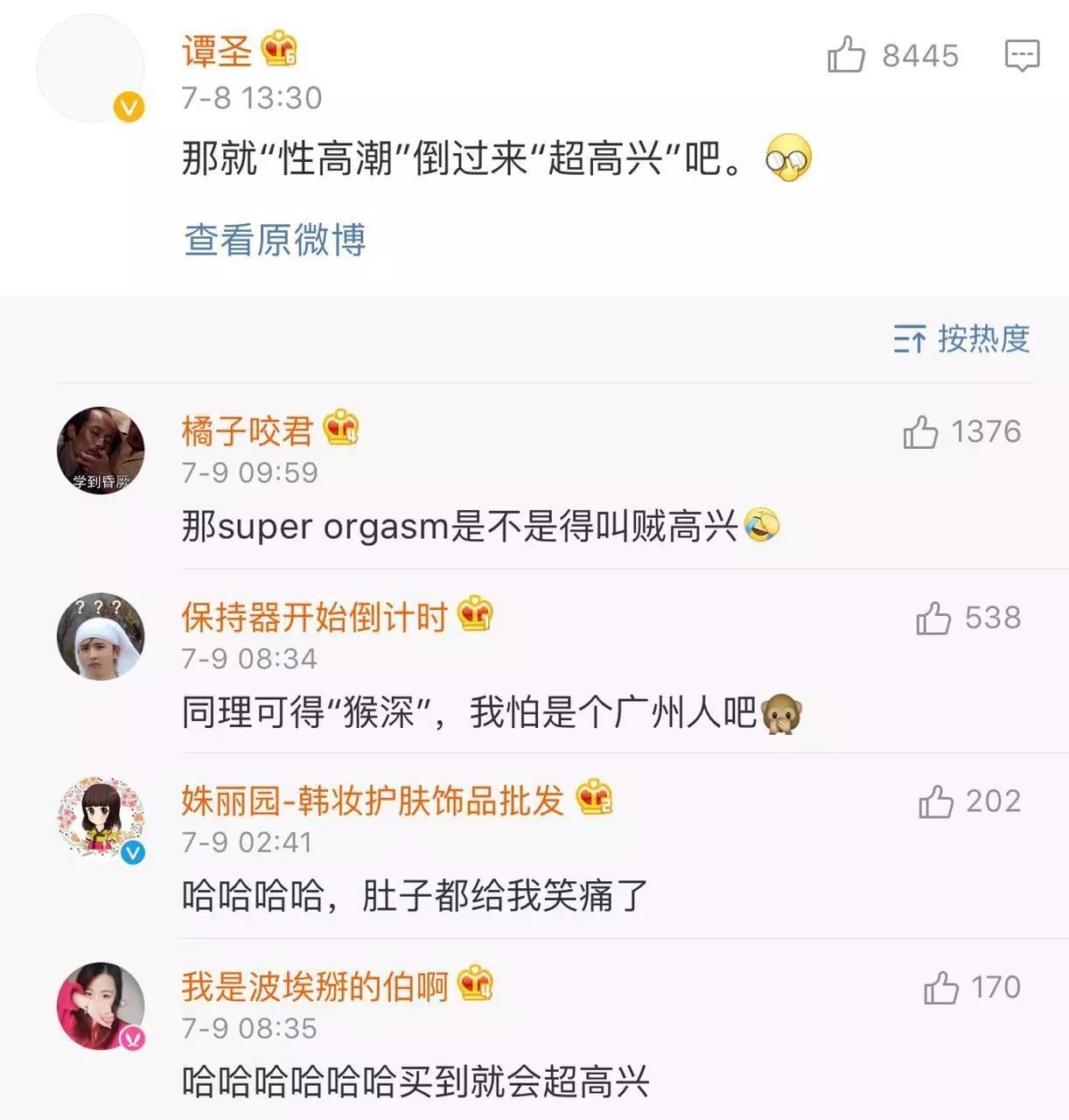Open 姝丽园-韩妆护肤饰品批发's avatar
The width and height of the screenshot is (1069, 1120).
pyautogui.click(x=101, y=820)
